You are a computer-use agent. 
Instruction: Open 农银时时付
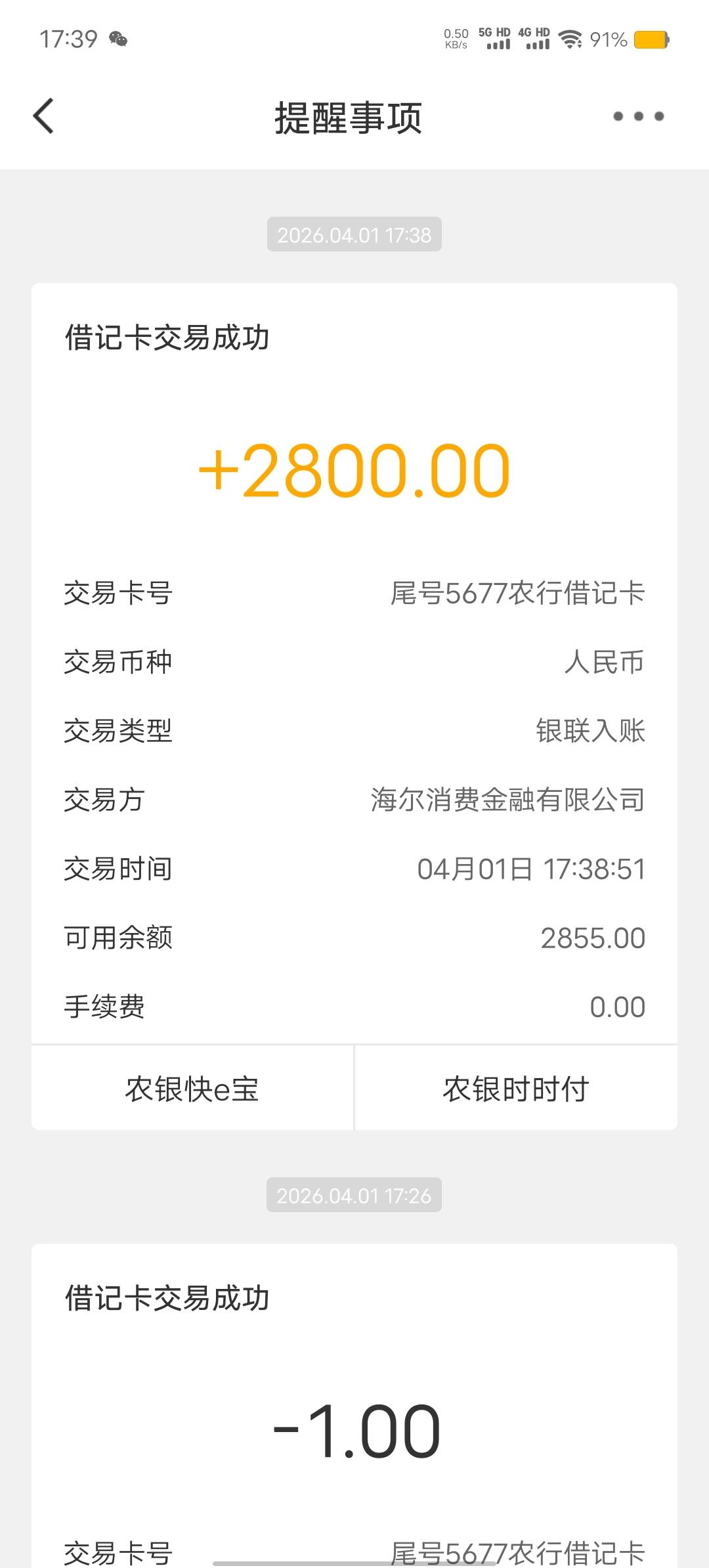click(x=516, y=1088)
